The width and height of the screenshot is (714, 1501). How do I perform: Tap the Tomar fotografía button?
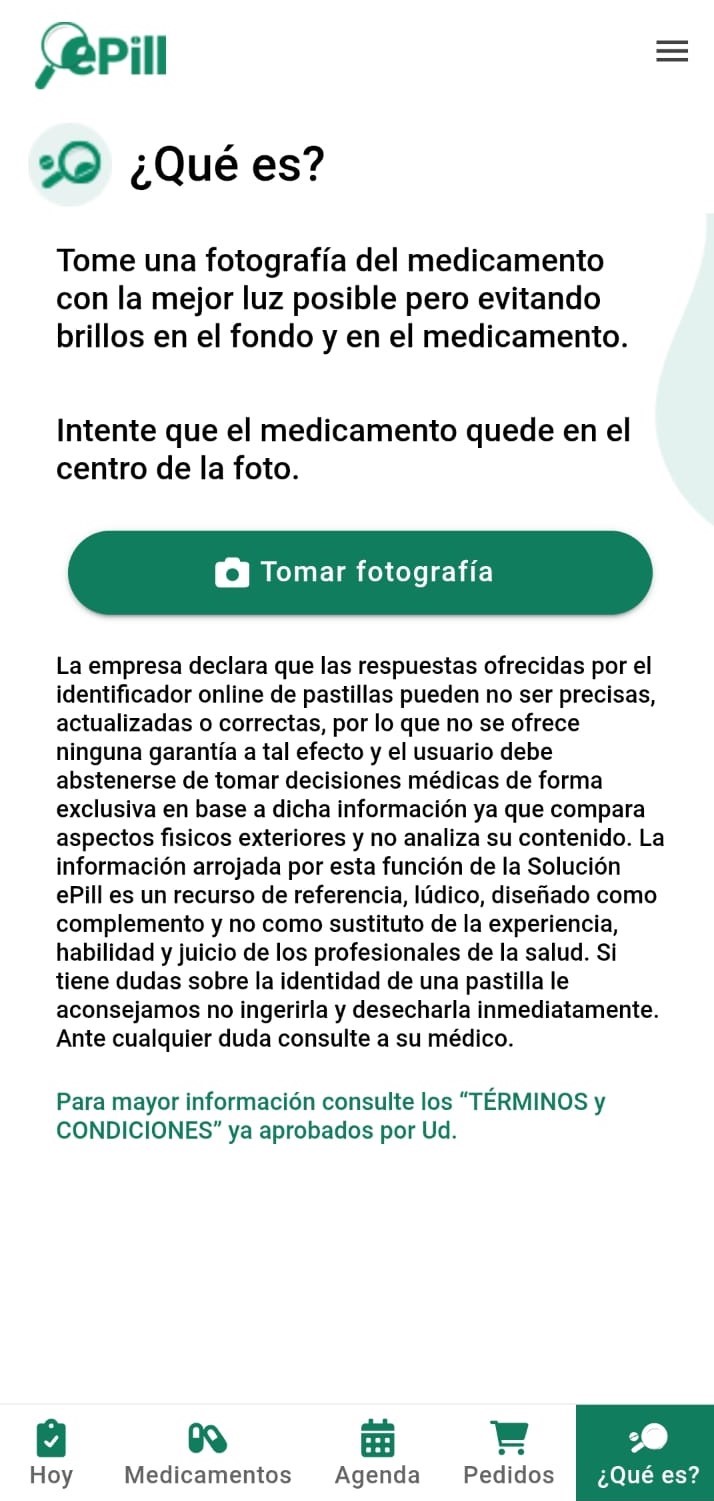(x=360, y=572)
